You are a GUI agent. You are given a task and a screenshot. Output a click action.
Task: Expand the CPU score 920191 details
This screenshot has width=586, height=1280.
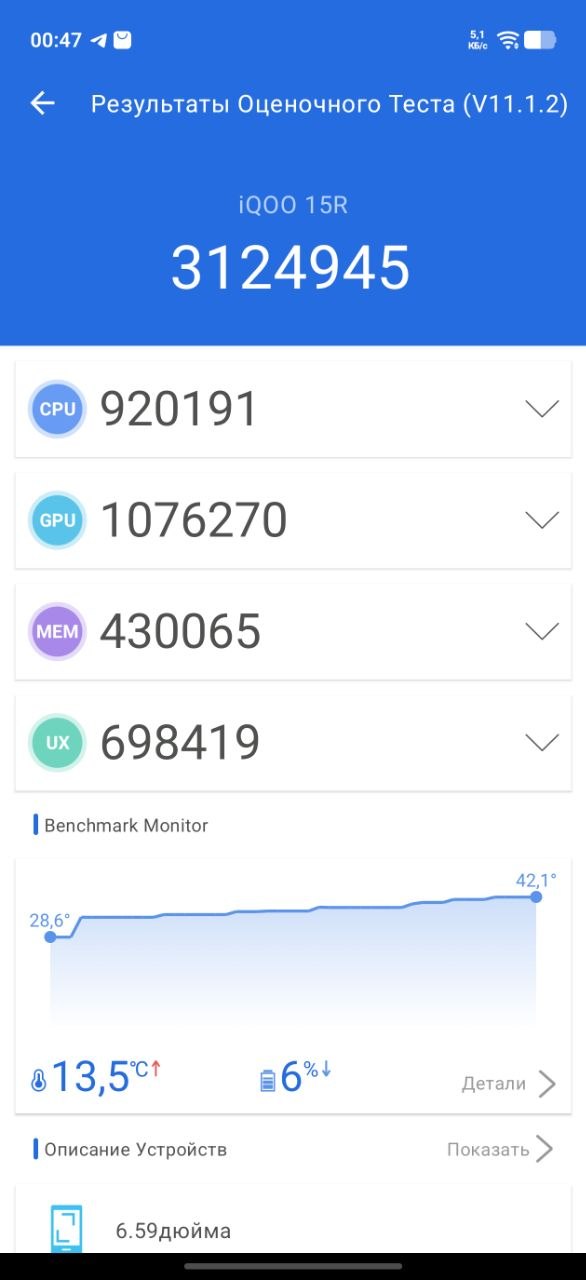542,409
